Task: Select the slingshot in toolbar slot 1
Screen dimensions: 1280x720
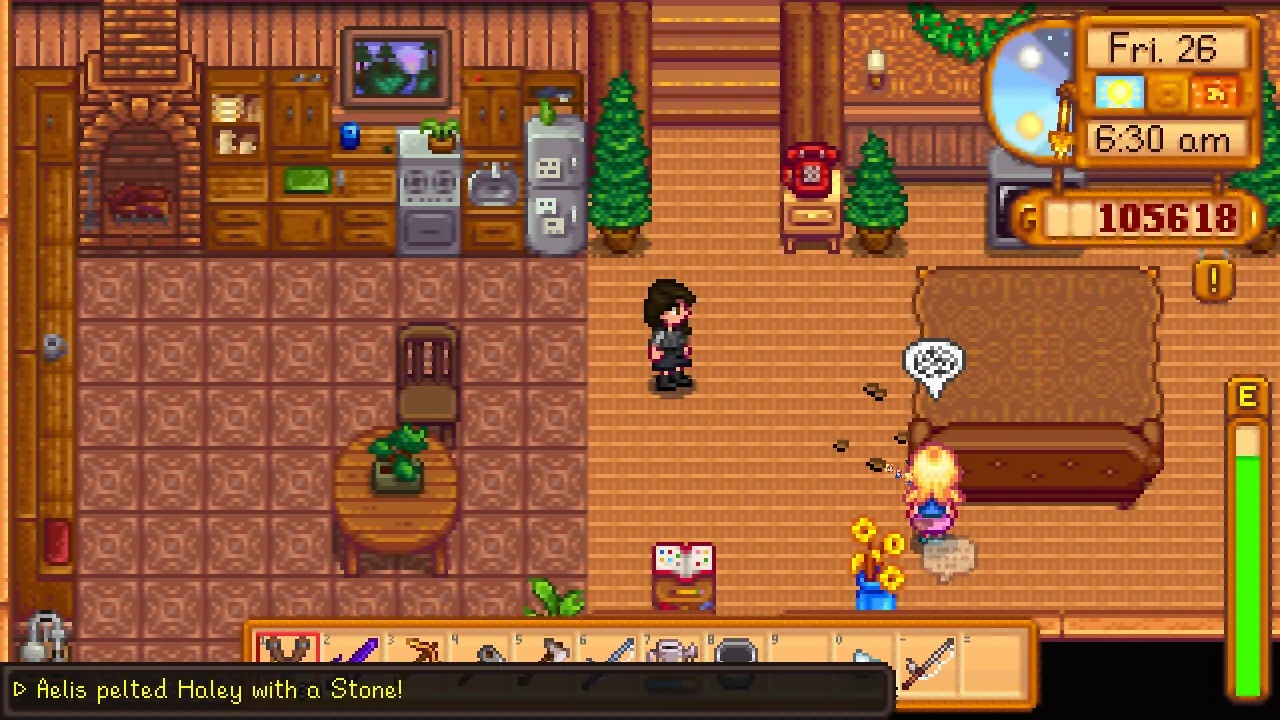Action: coord(287,652)
